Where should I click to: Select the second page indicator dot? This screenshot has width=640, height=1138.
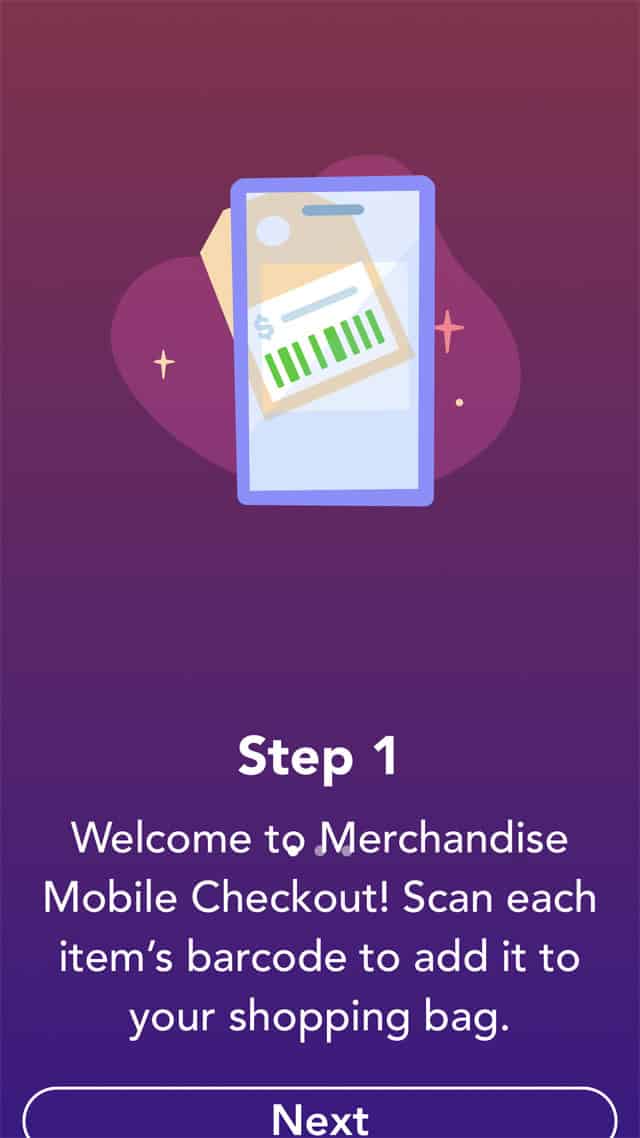coord(320,851)
